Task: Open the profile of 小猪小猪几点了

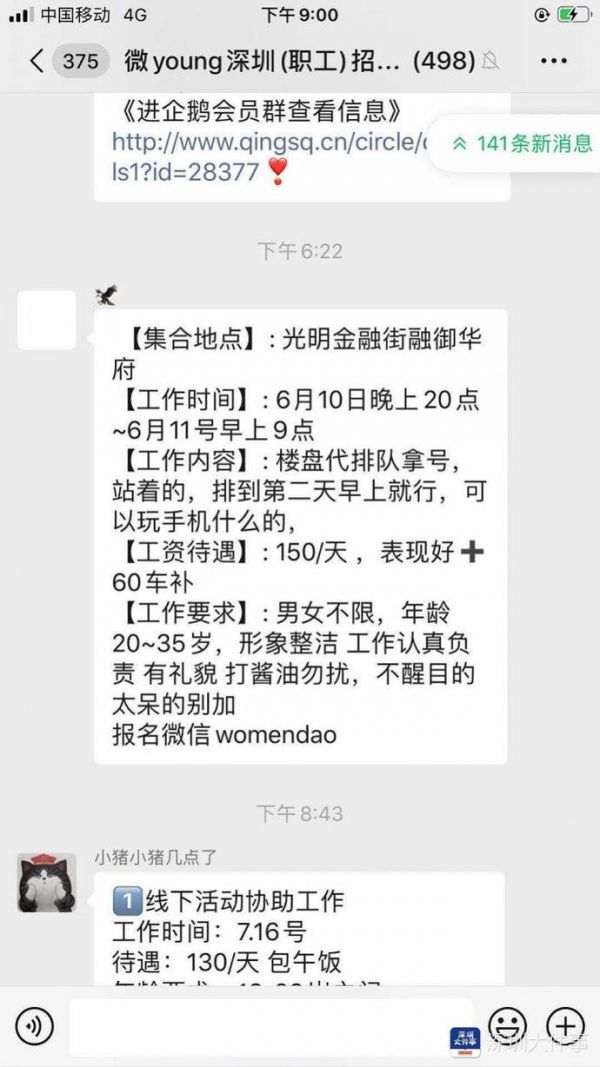Action: coord(47,883)
